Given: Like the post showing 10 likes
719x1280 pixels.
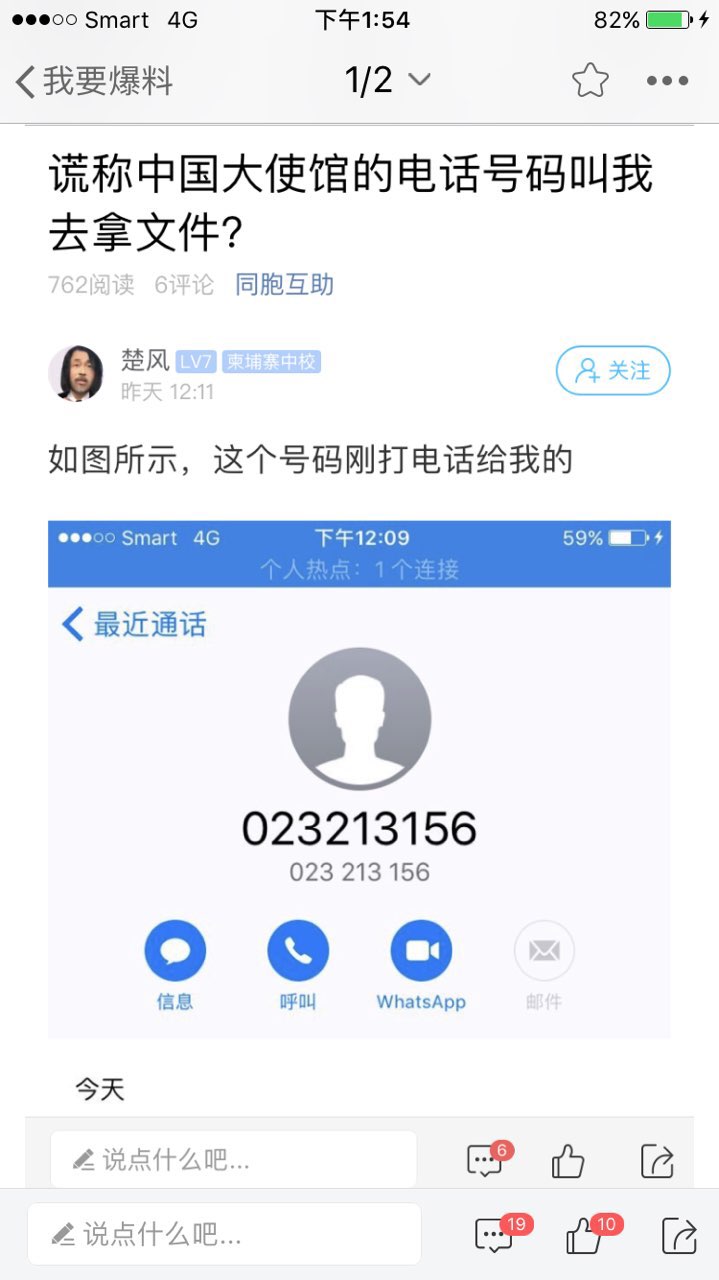Looking at the screenshot, I should 585,1236.
